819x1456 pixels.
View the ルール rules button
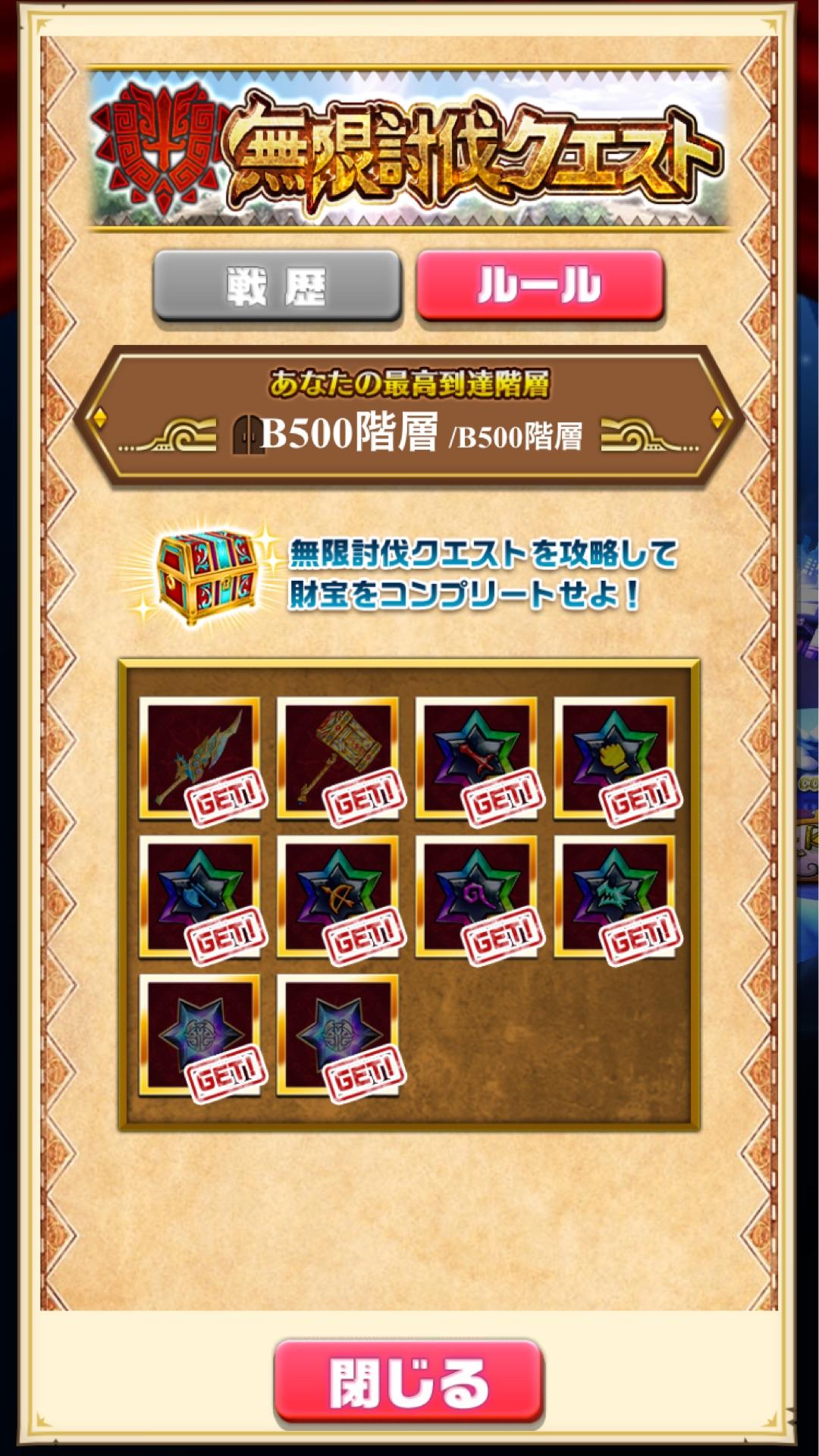point(540,286)
